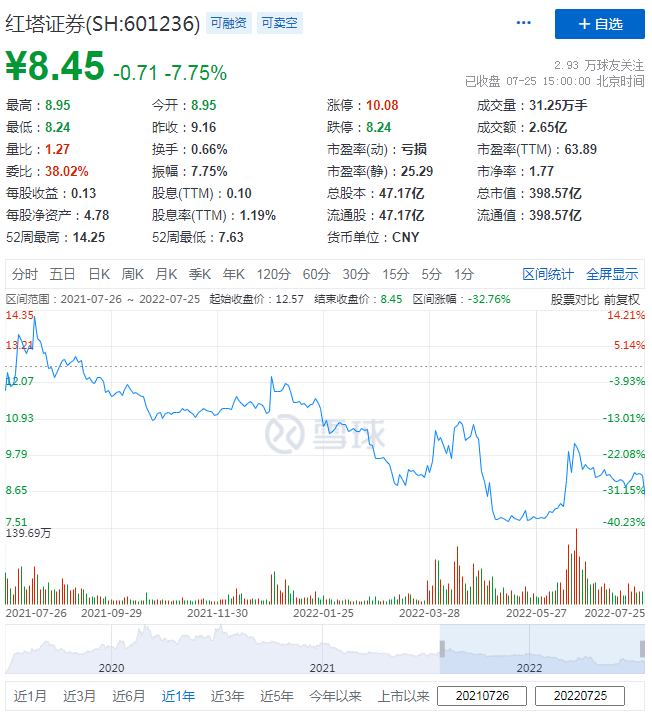Edit end date field 20220725
This screenshot has width=652, height=713.
(x=579, y=696)
